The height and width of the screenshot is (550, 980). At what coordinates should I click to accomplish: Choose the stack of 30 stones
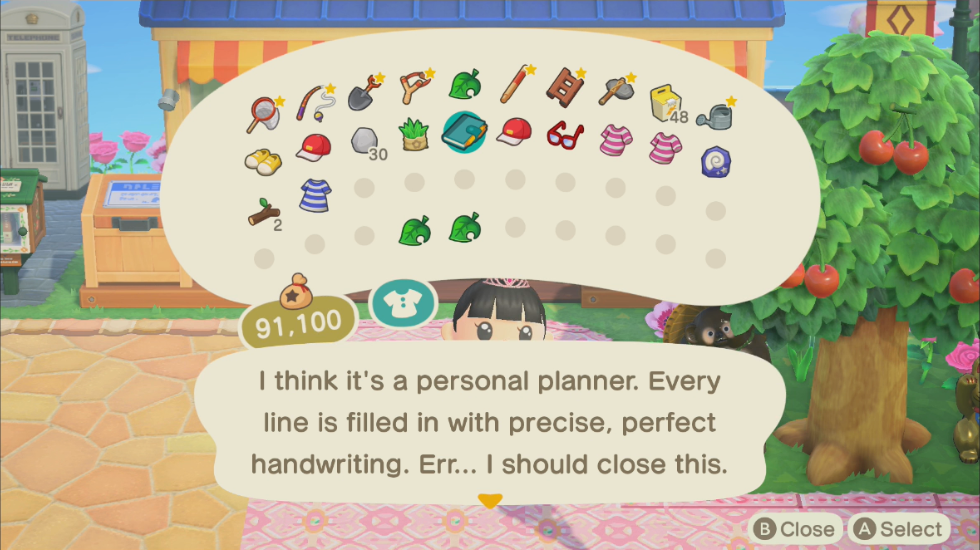pyautogui.click(x=364, y=140)
